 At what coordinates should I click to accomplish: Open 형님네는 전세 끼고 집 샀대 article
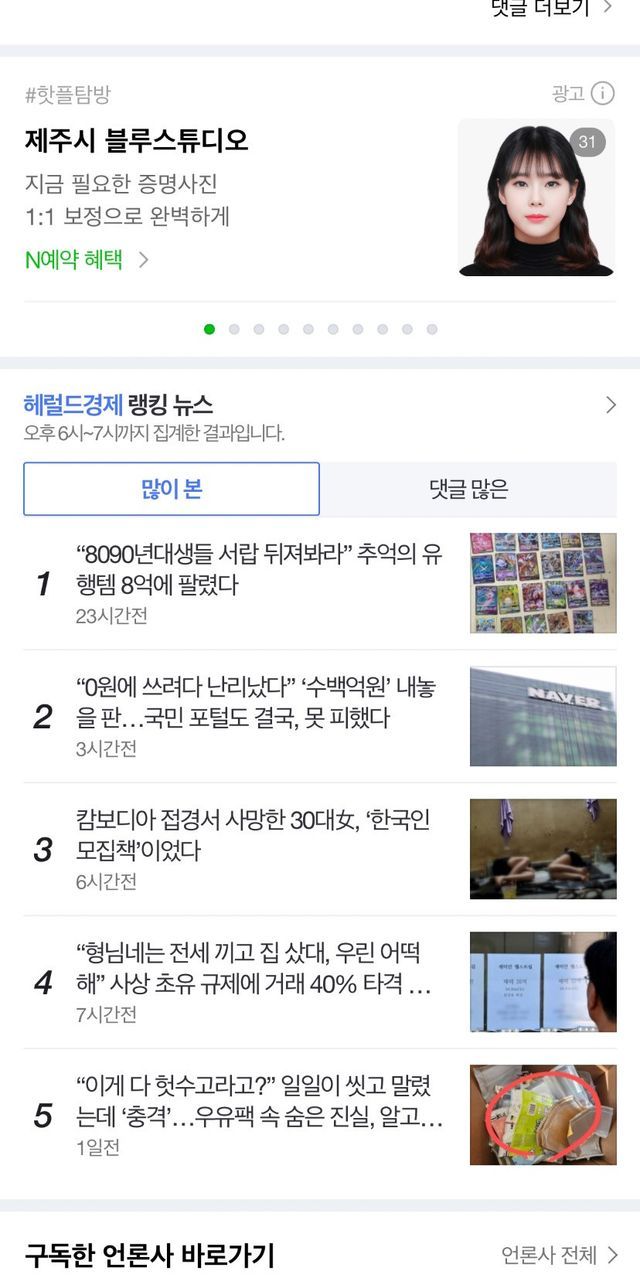(x=254, y=968)
